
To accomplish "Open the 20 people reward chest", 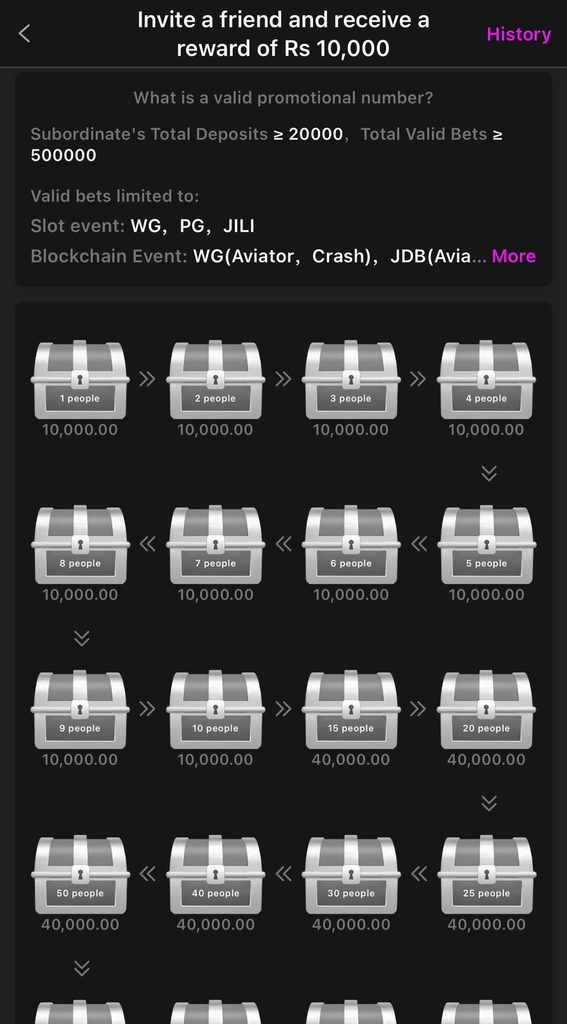I will tap(486, 710).
